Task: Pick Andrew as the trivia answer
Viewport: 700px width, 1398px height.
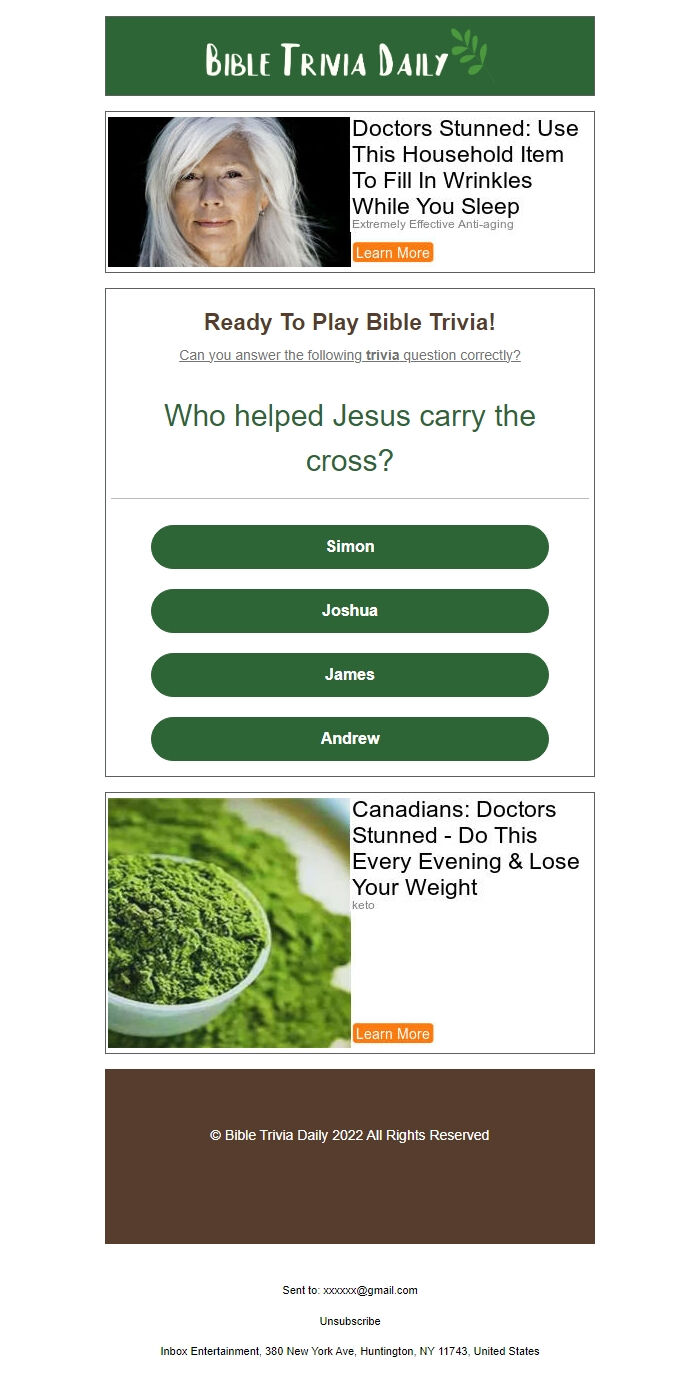Action: [350, 739]
